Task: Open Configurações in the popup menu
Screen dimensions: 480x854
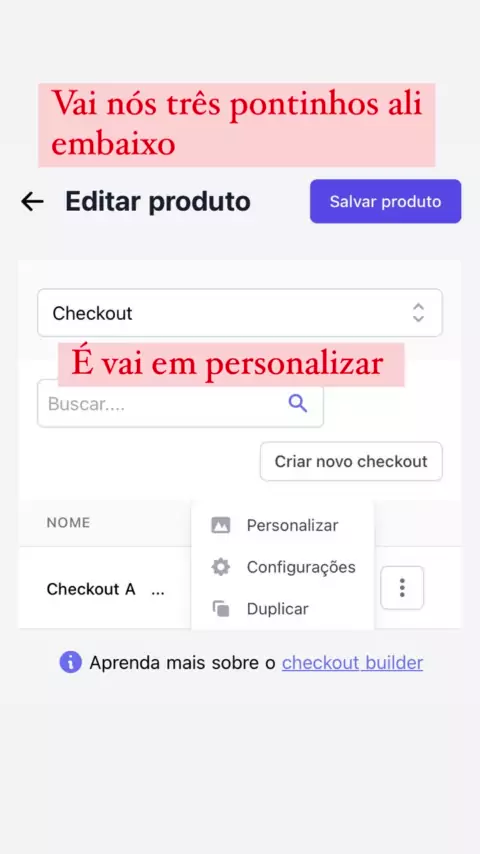Action: point(282,567)
